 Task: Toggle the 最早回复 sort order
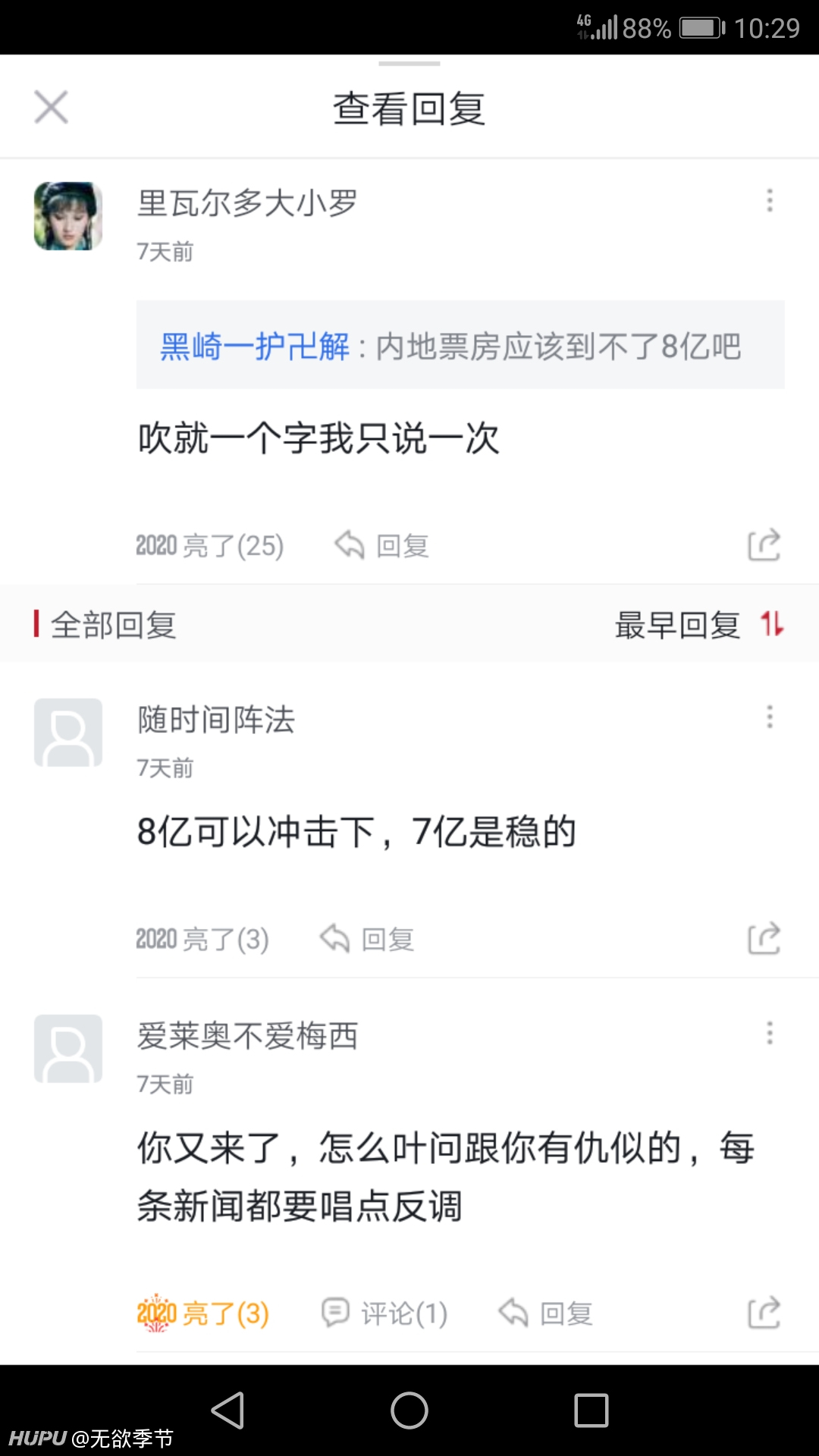point(699,625)
